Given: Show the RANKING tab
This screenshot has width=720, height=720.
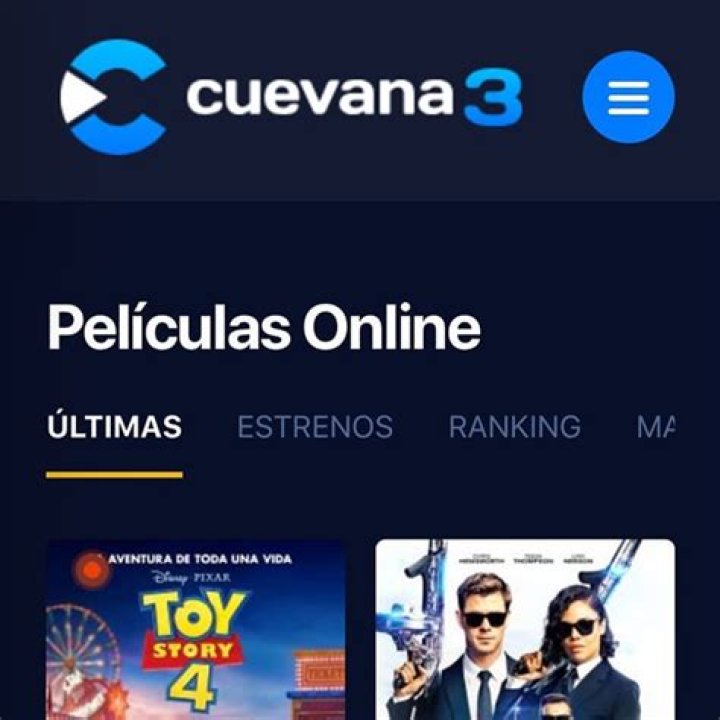Looking at the screenshot, I should click(x=514, y=427).
